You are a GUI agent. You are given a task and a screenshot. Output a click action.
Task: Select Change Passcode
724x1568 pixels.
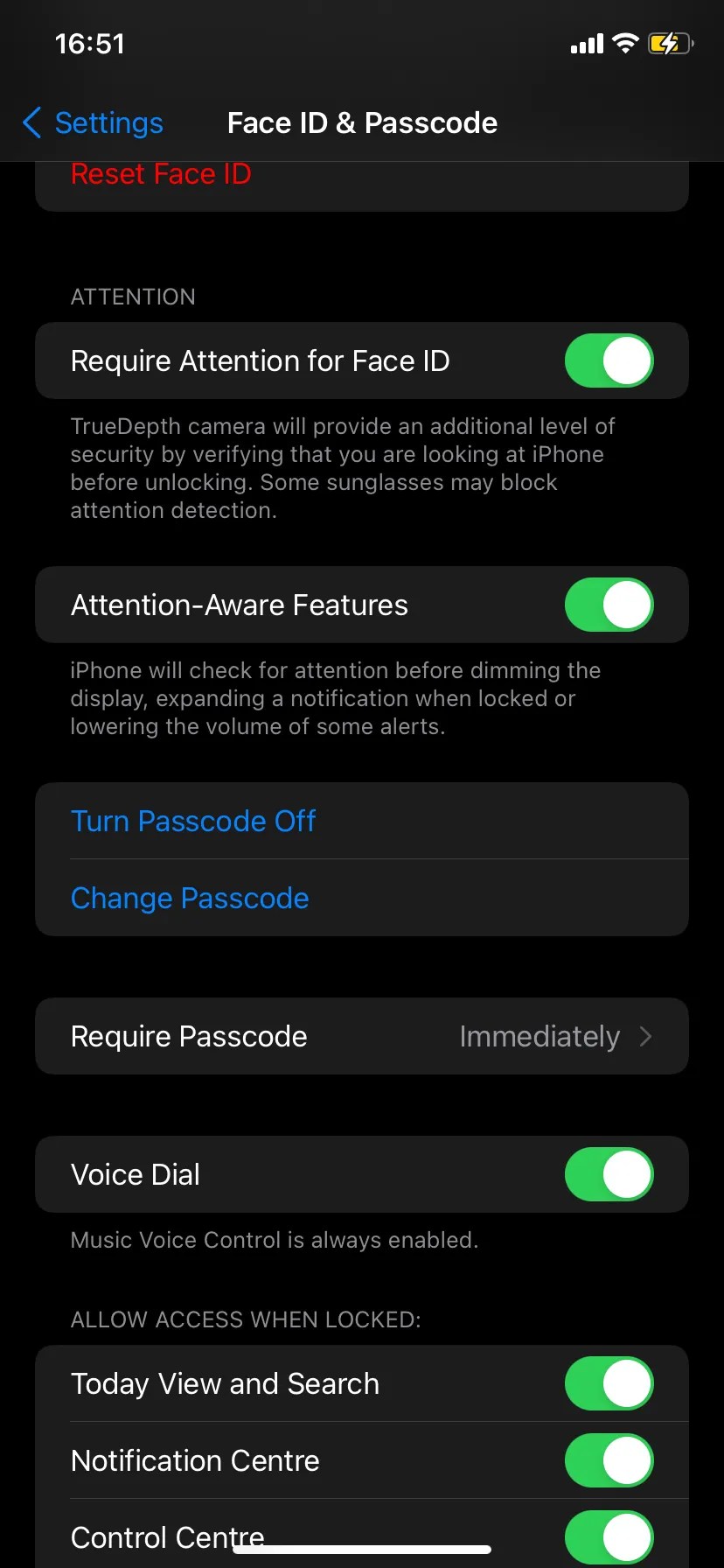(190, 898)
